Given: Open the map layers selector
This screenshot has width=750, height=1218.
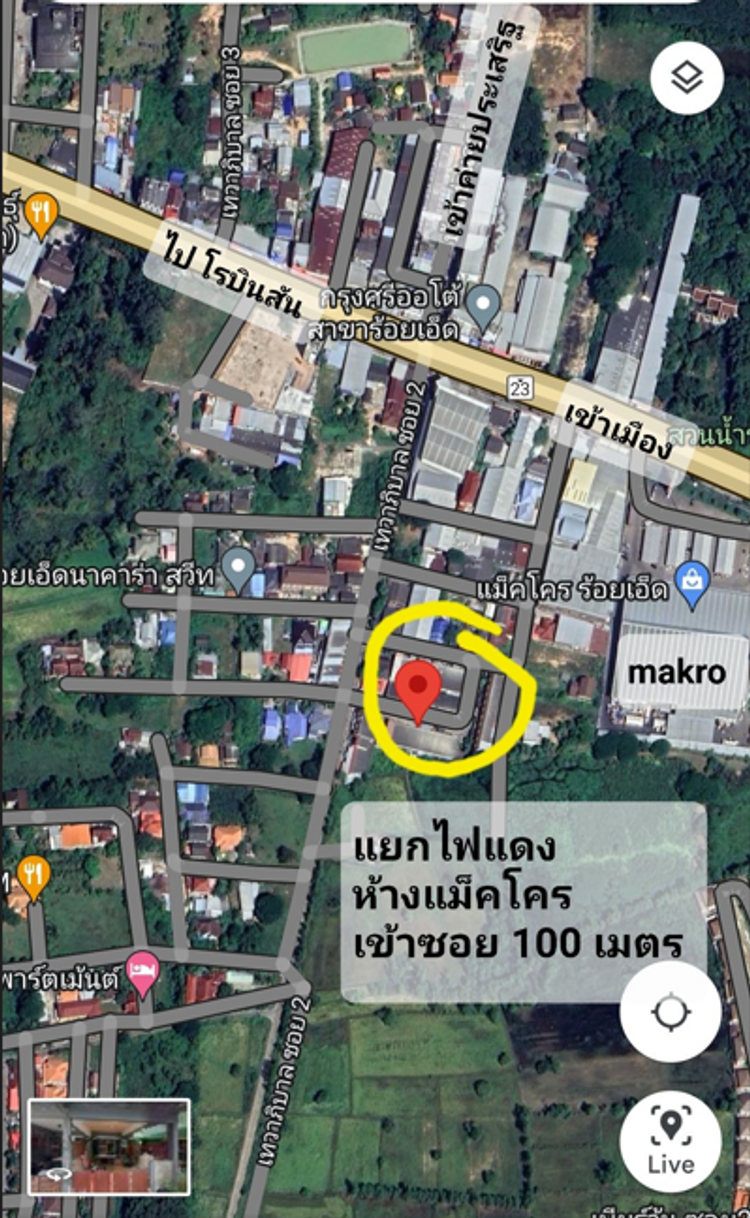Looking at the screenshot, I should tap(687, 79).
